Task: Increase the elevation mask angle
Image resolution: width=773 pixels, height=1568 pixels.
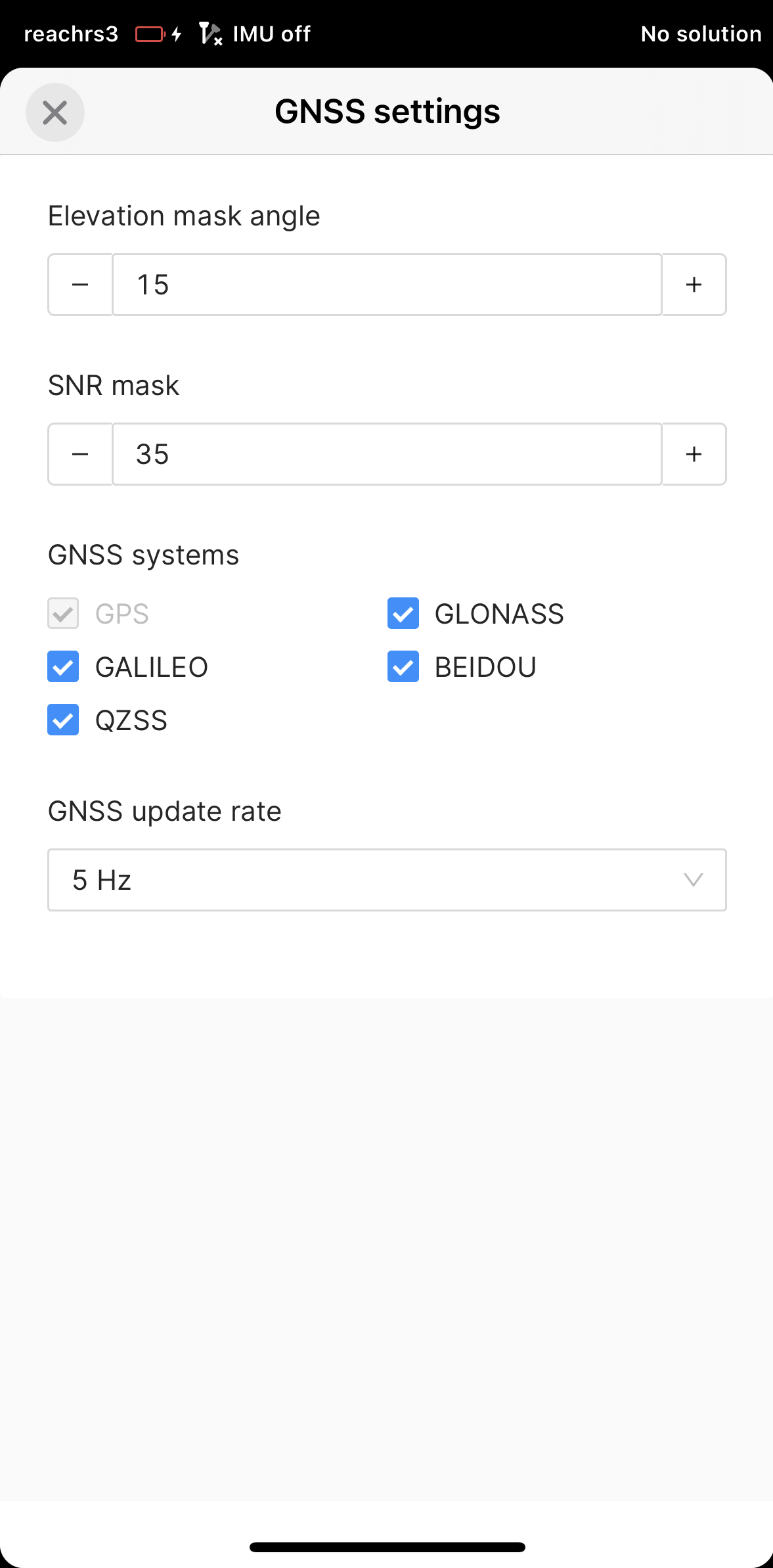Action: [x=694, y=285]
